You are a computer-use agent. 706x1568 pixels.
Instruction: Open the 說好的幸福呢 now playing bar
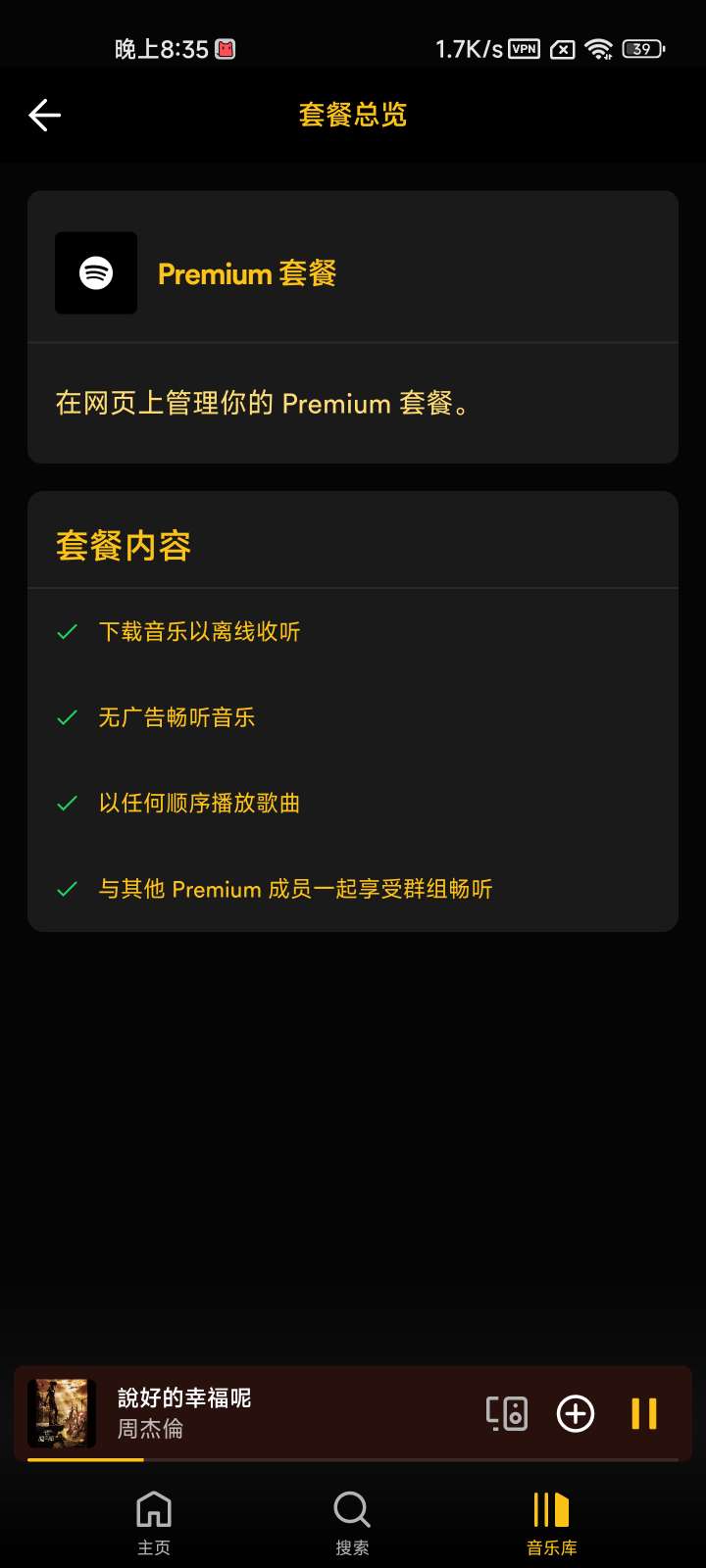pyautogui.click(x=255, y=1413)
